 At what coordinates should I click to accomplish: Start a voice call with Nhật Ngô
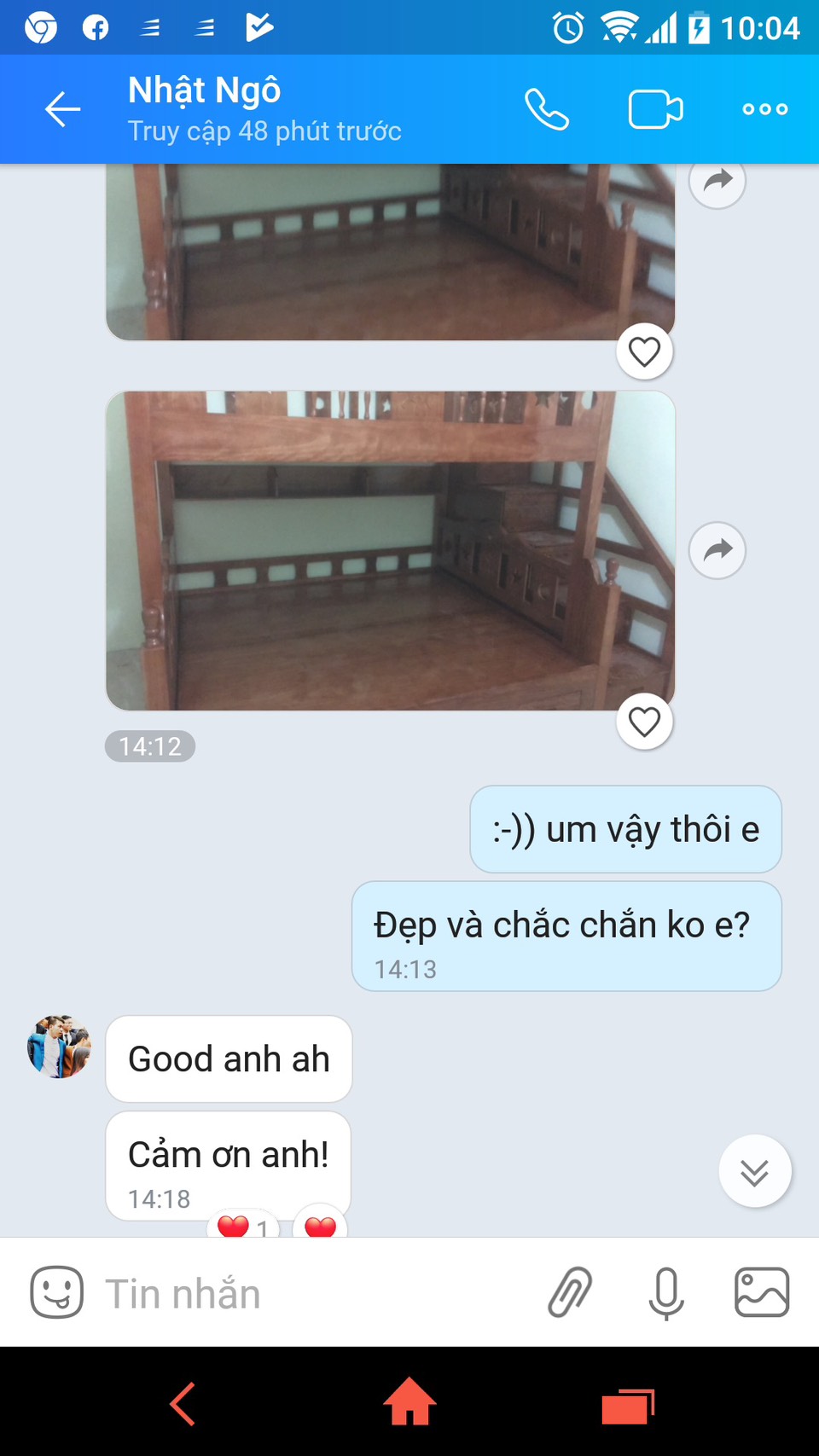pyautogui.click(x=546, y=109)
